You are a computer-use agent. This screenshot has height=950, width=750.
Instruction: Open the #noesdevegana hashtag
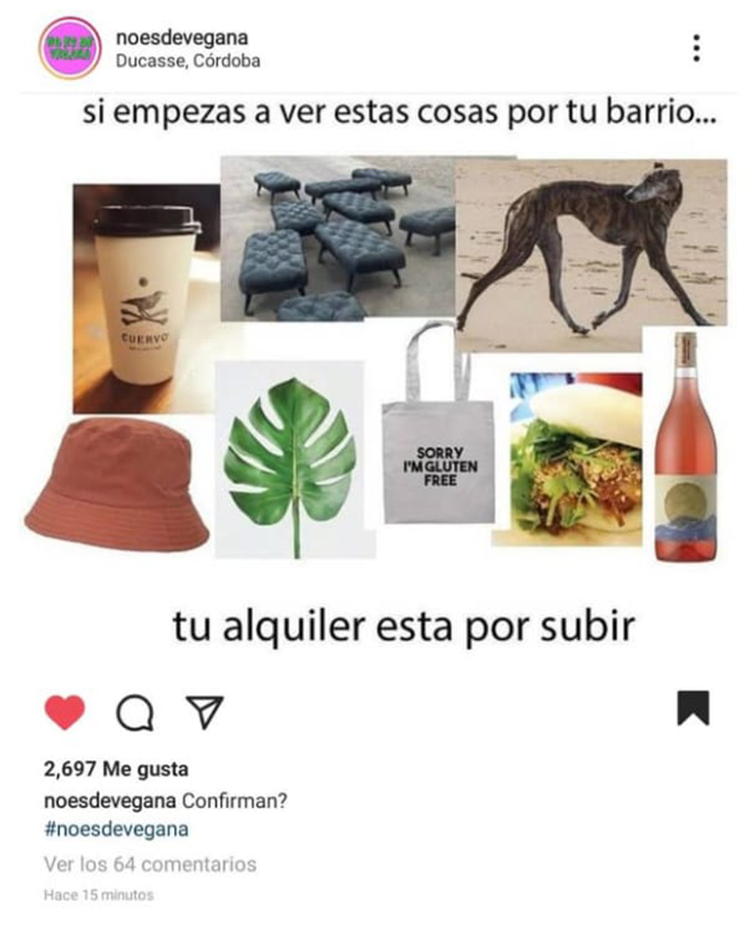[116, 829]
